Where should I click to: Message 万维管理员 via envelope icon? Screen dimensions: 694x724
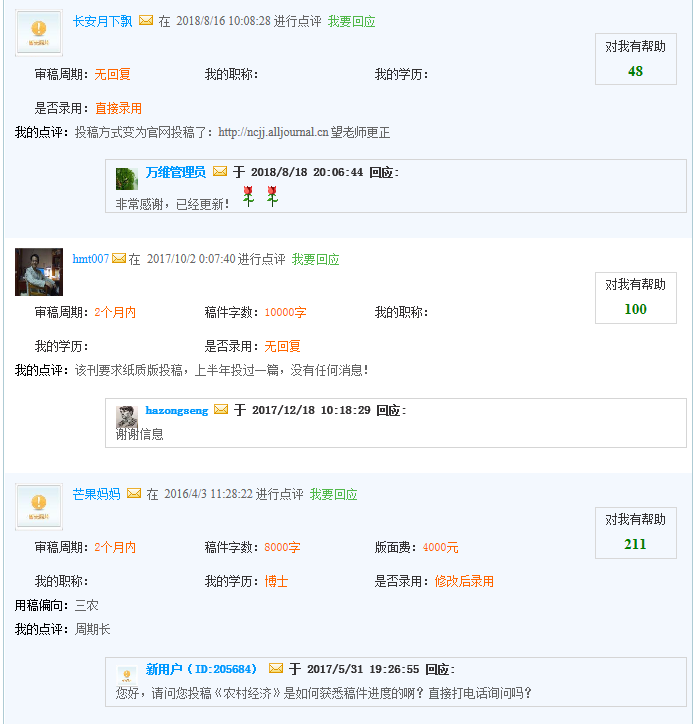220,172
